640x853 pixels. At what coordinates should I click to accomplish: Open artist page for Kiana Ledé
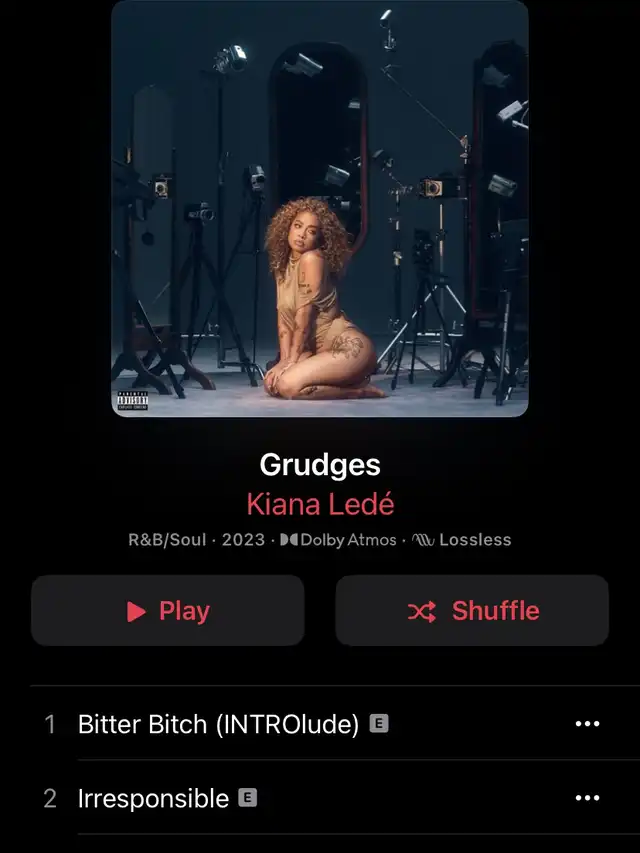pyautogui.click(x=320, y=504)
